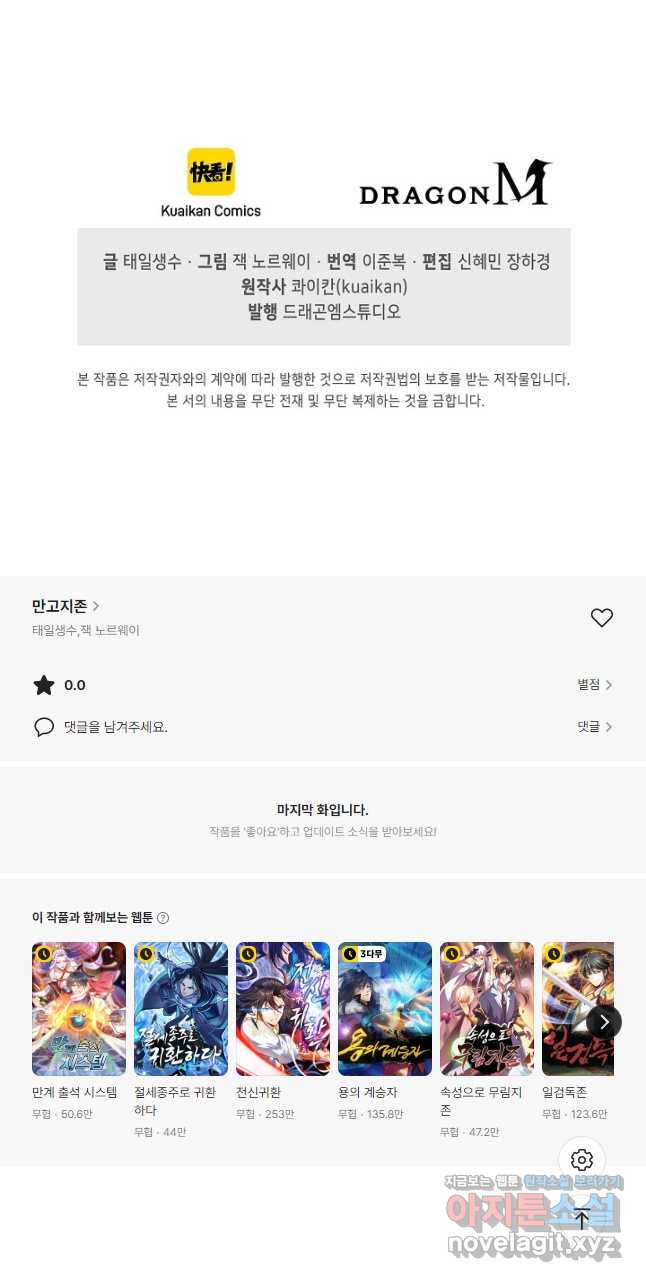Screen dimensions: 646x1282
Task: Open the webtoon 절세종주로 귀환하다
Action: point(181,1009)
